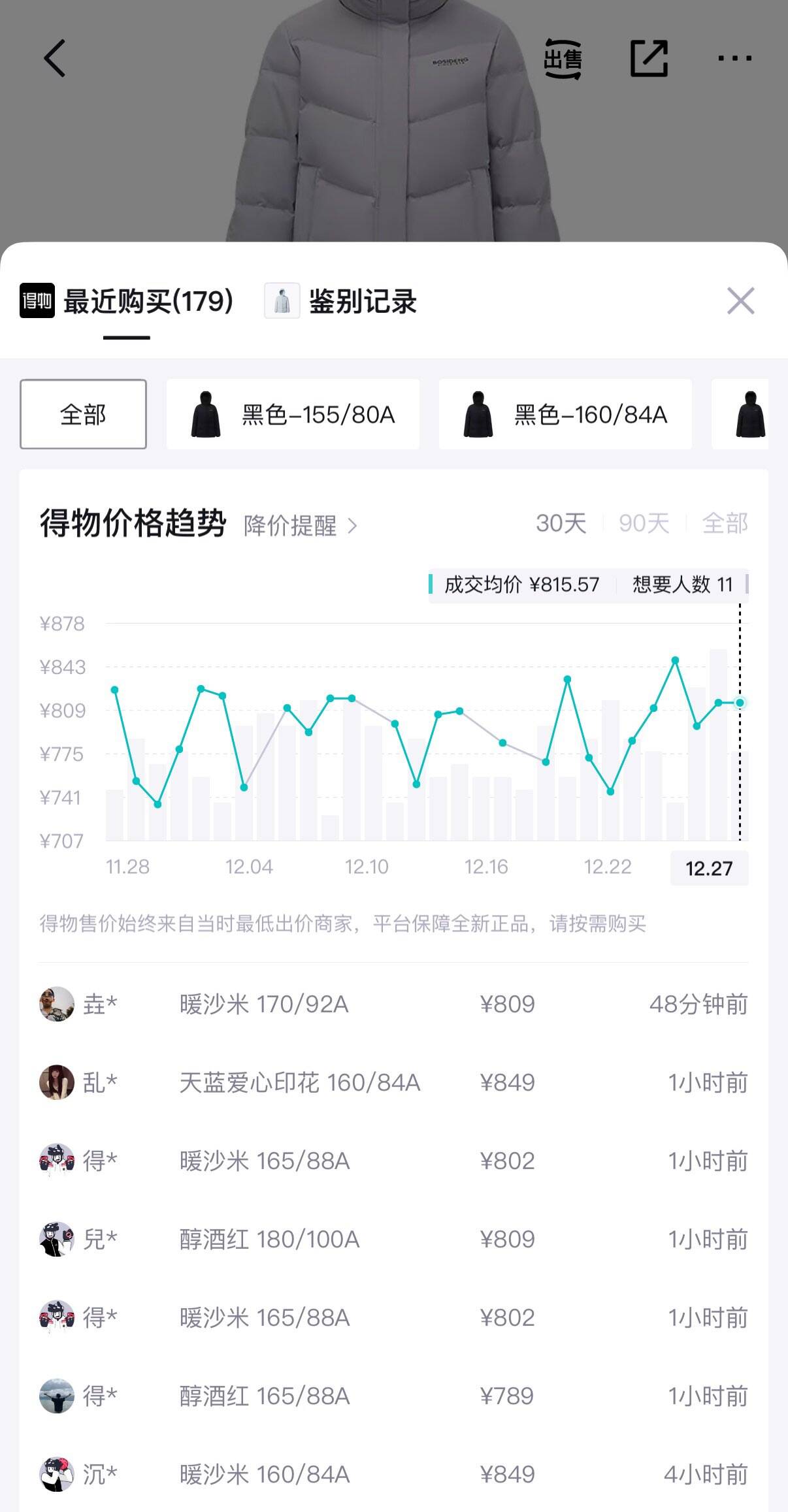This screenshot has height=1512, width=788.
Task: Show the 90天 price trend
Action: 644,523
